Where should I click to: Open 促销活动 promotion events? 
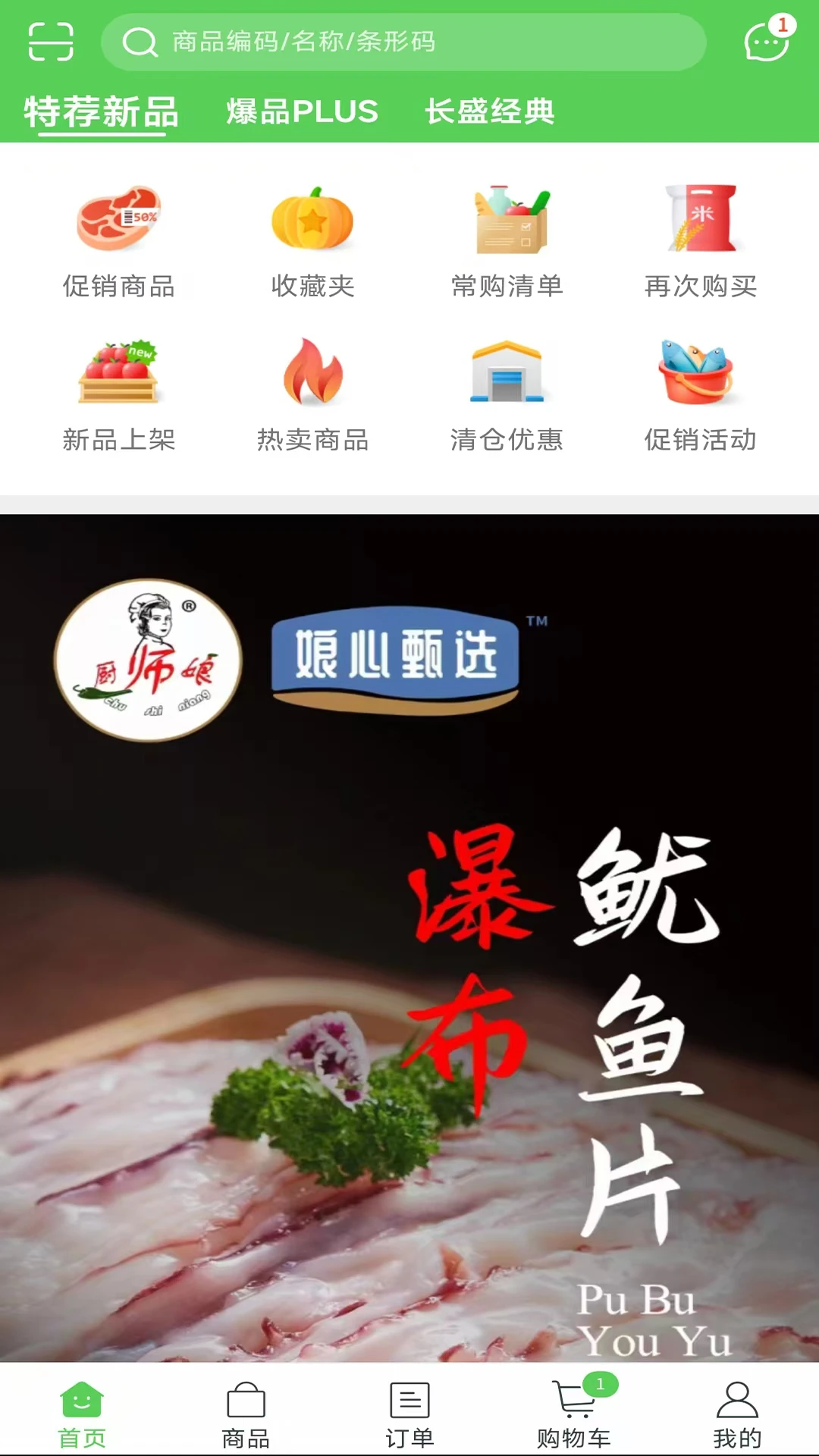[701, 394]
